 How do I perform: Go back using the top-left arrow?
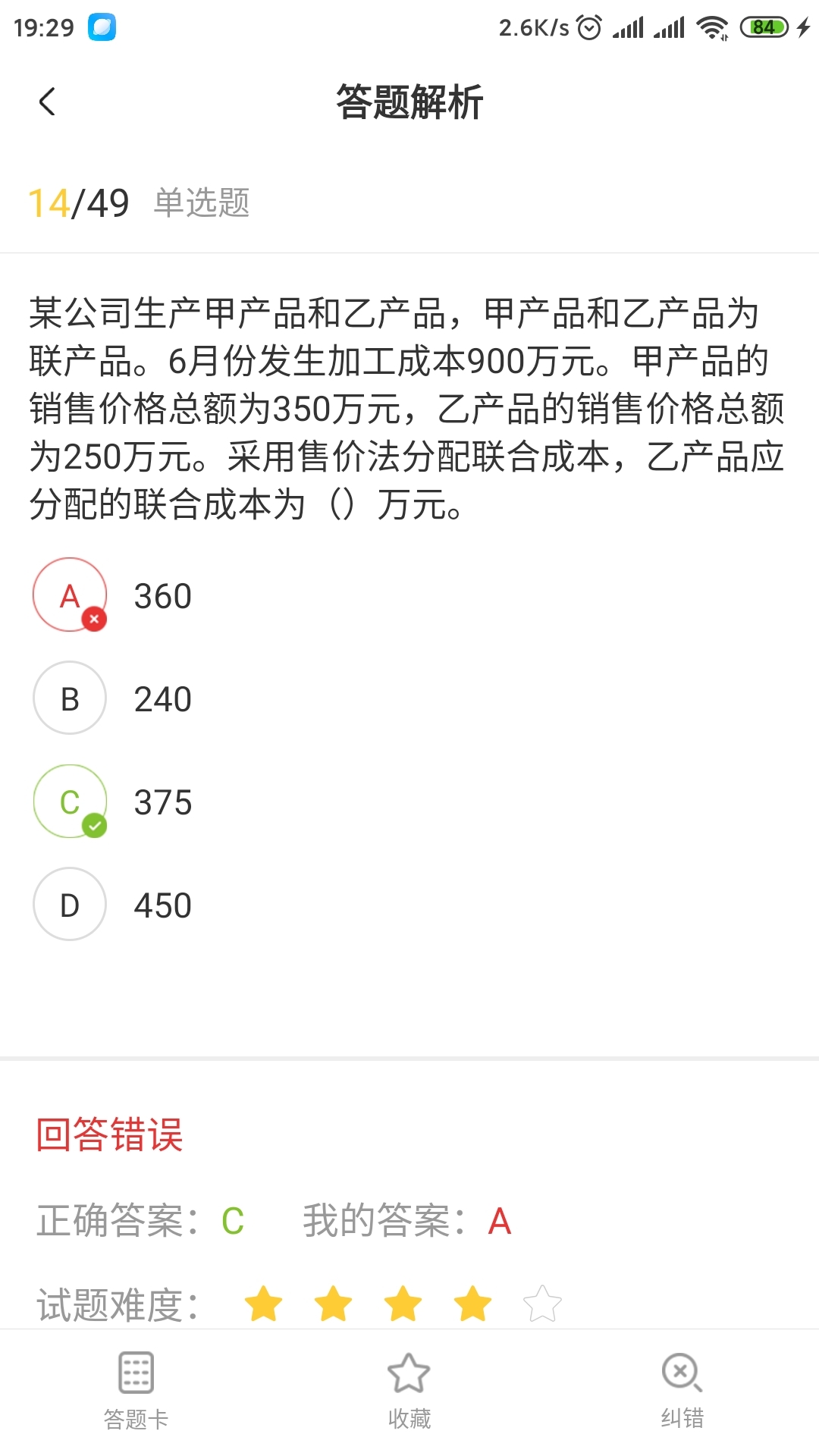tap(47, 102)
